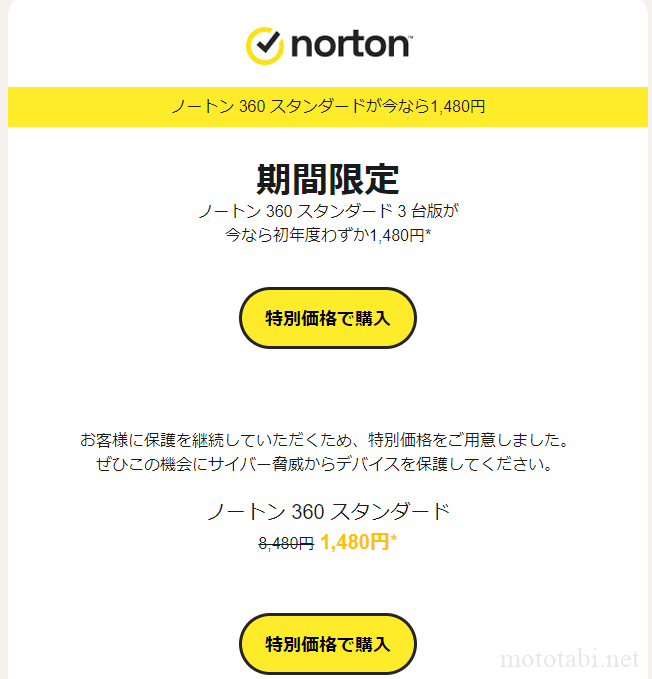Tap 特別価格で購入 button under 期間限定 headline

click(x=327, y=318)
